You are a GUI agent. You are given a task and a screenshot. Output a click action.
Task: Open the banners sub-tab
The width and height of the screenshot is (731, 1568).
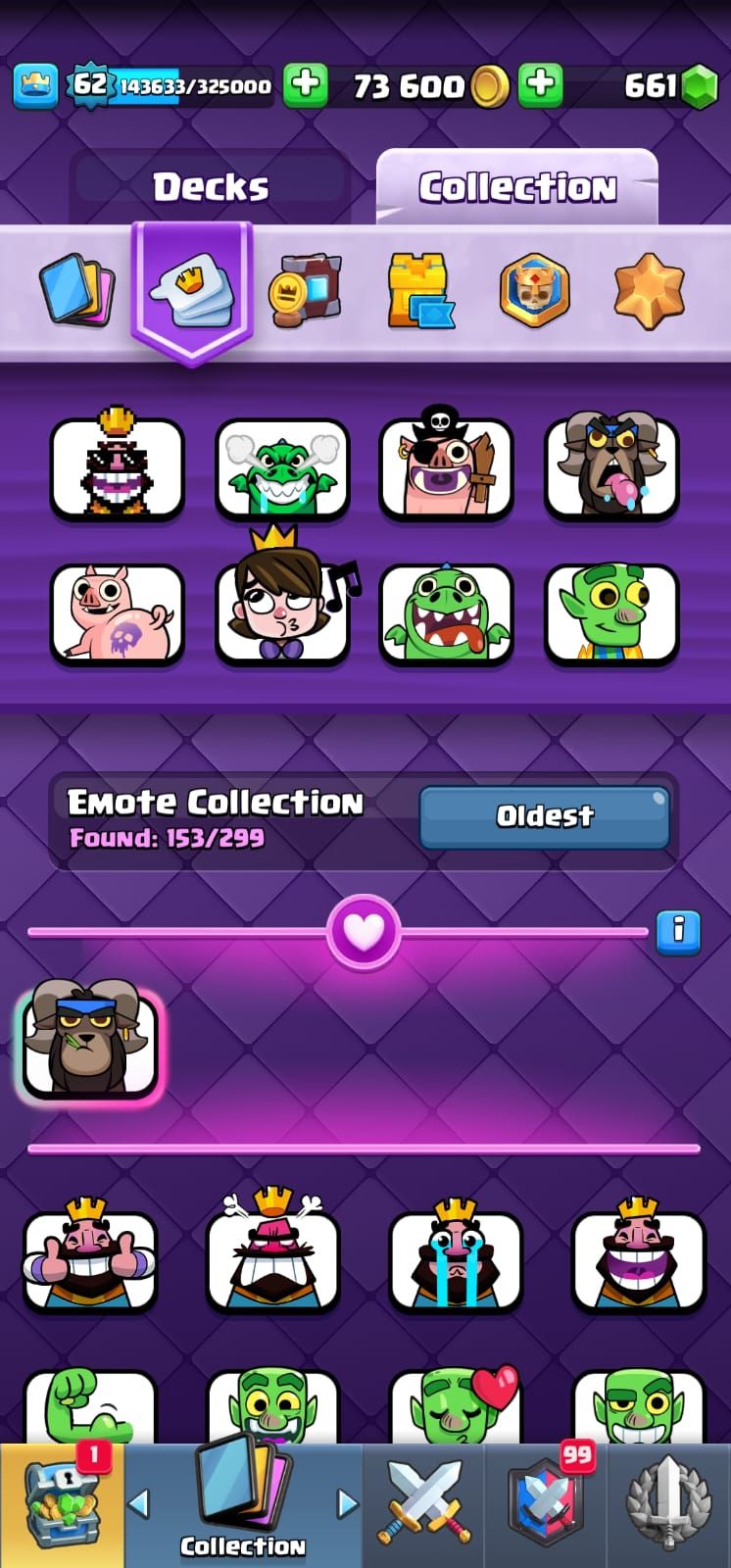[x=306, y=290]
